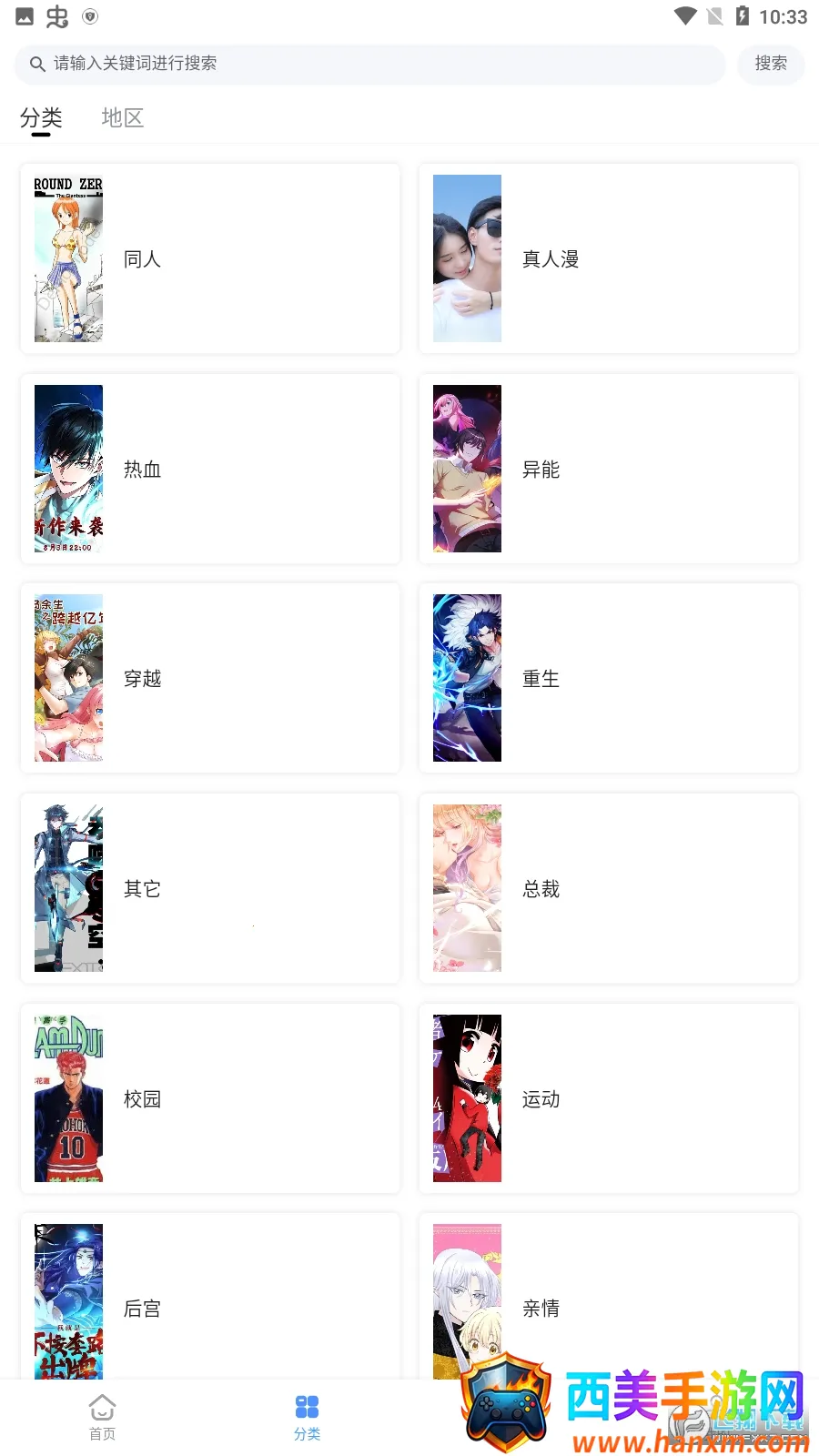The image size is (819, 1456).
Task: Tap the 首页 home icon in bottom navigation
Action: 102,1417
